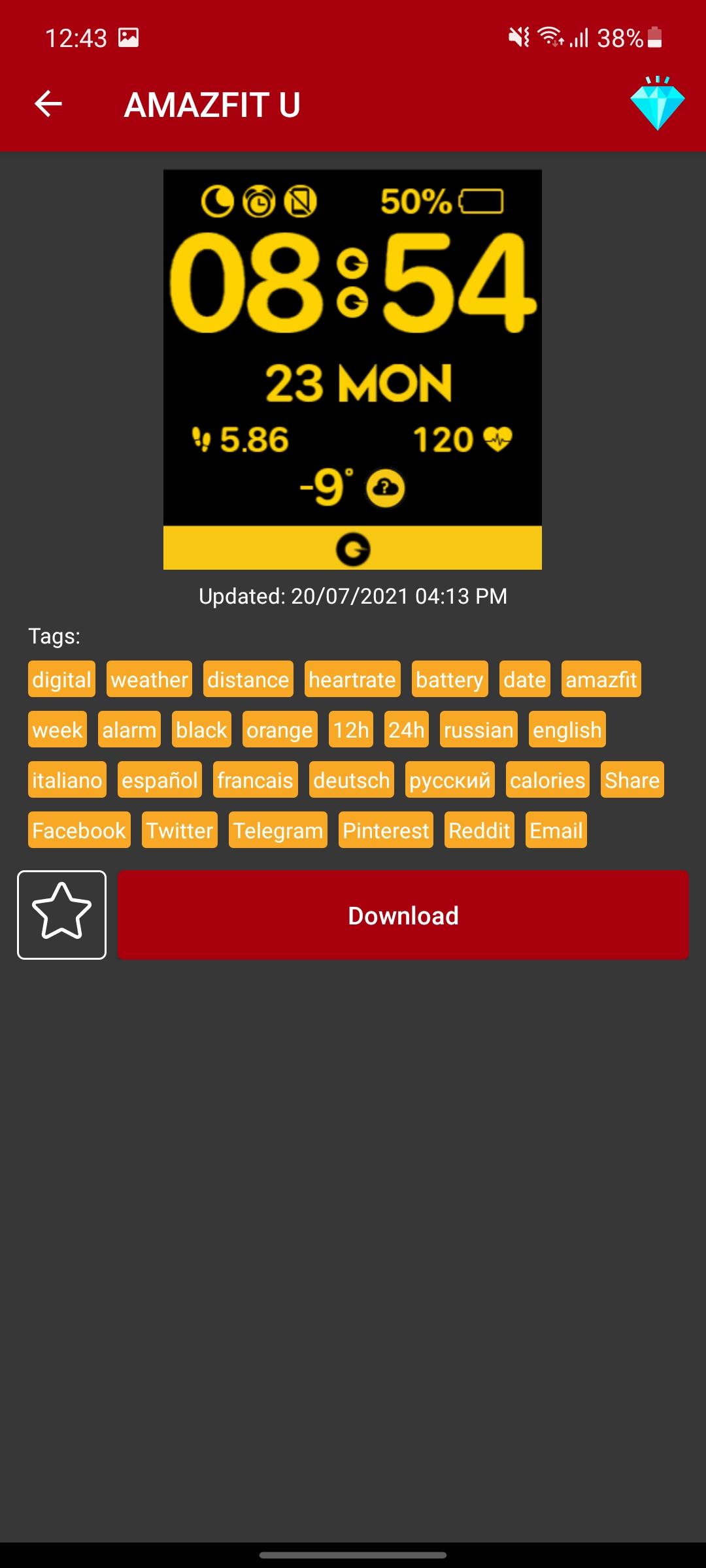706x1568 pixels.
Task: Open the premium diamond icon
Action: click(657, 103)
